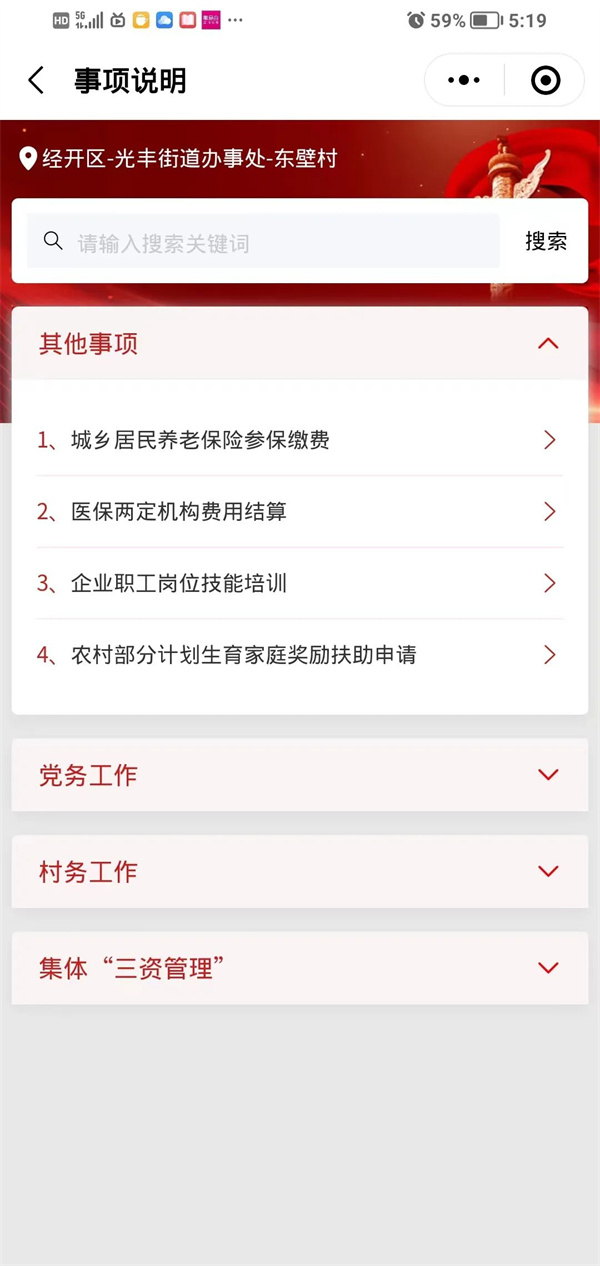The width and height of the screenshot is (600, 1266).
Task: Expand the 村务工作 section
Action: pyautogui.click(x=299, y=871)
